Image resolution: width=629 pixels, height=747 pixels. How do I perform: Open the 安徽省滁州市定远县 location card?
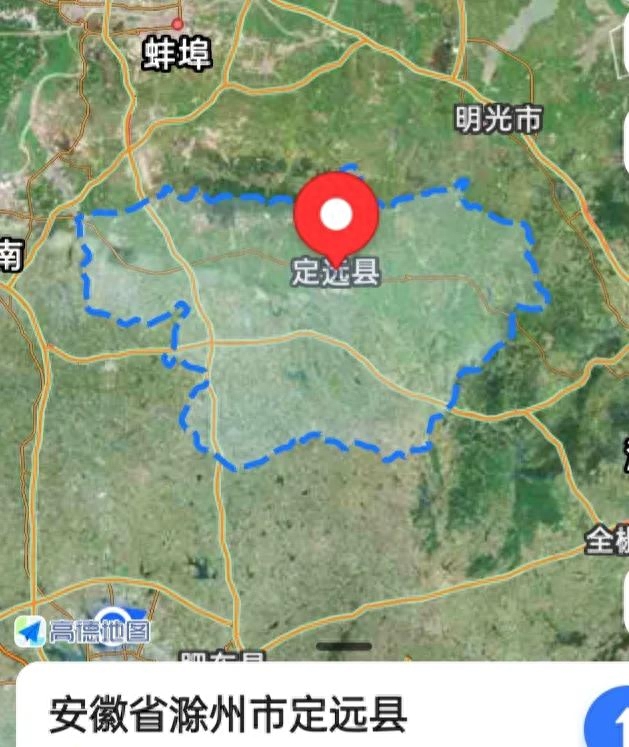click(228, 716)
